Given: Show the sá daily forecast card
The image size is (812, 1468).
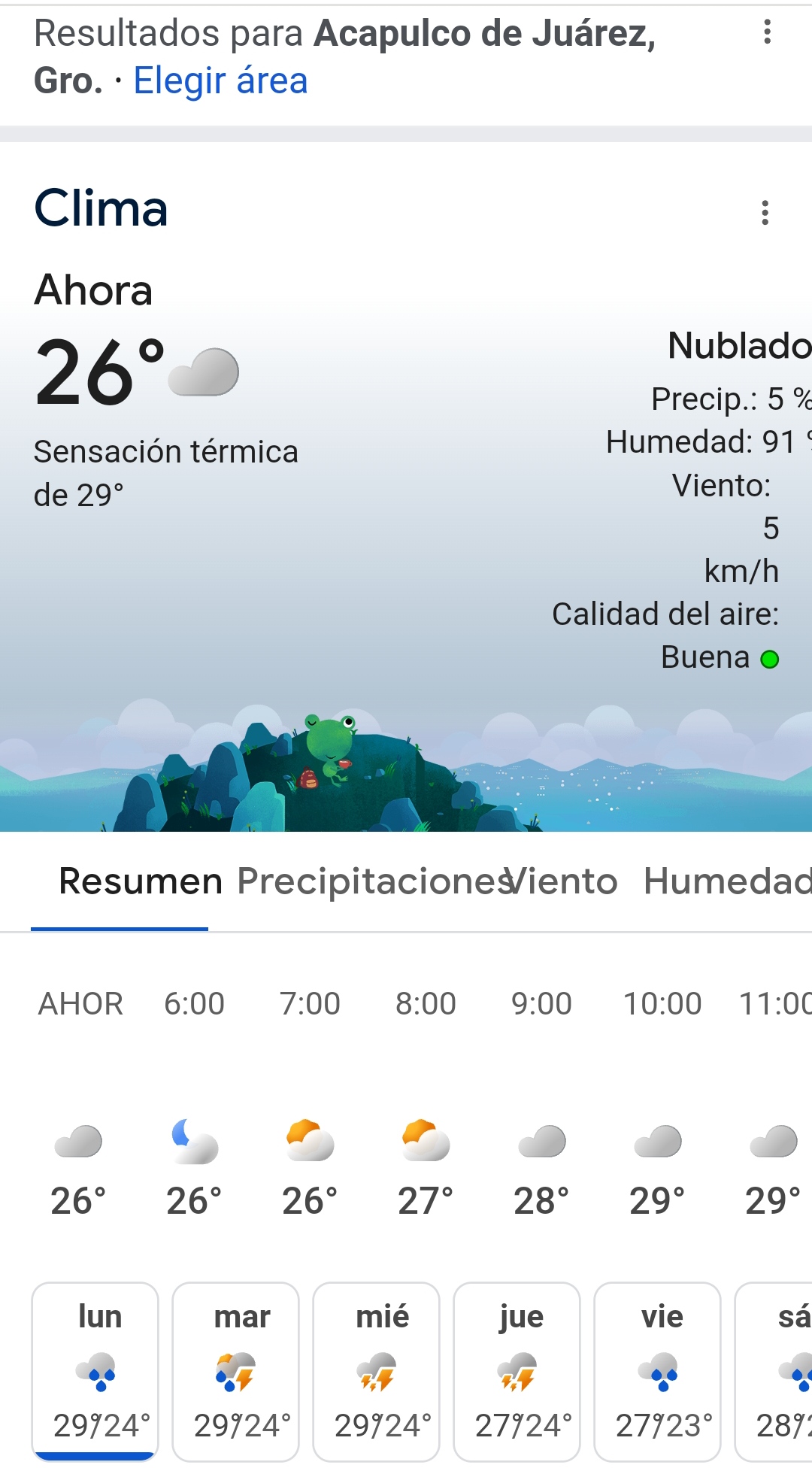Looking at the screenshot, I should pos(776,1370).
